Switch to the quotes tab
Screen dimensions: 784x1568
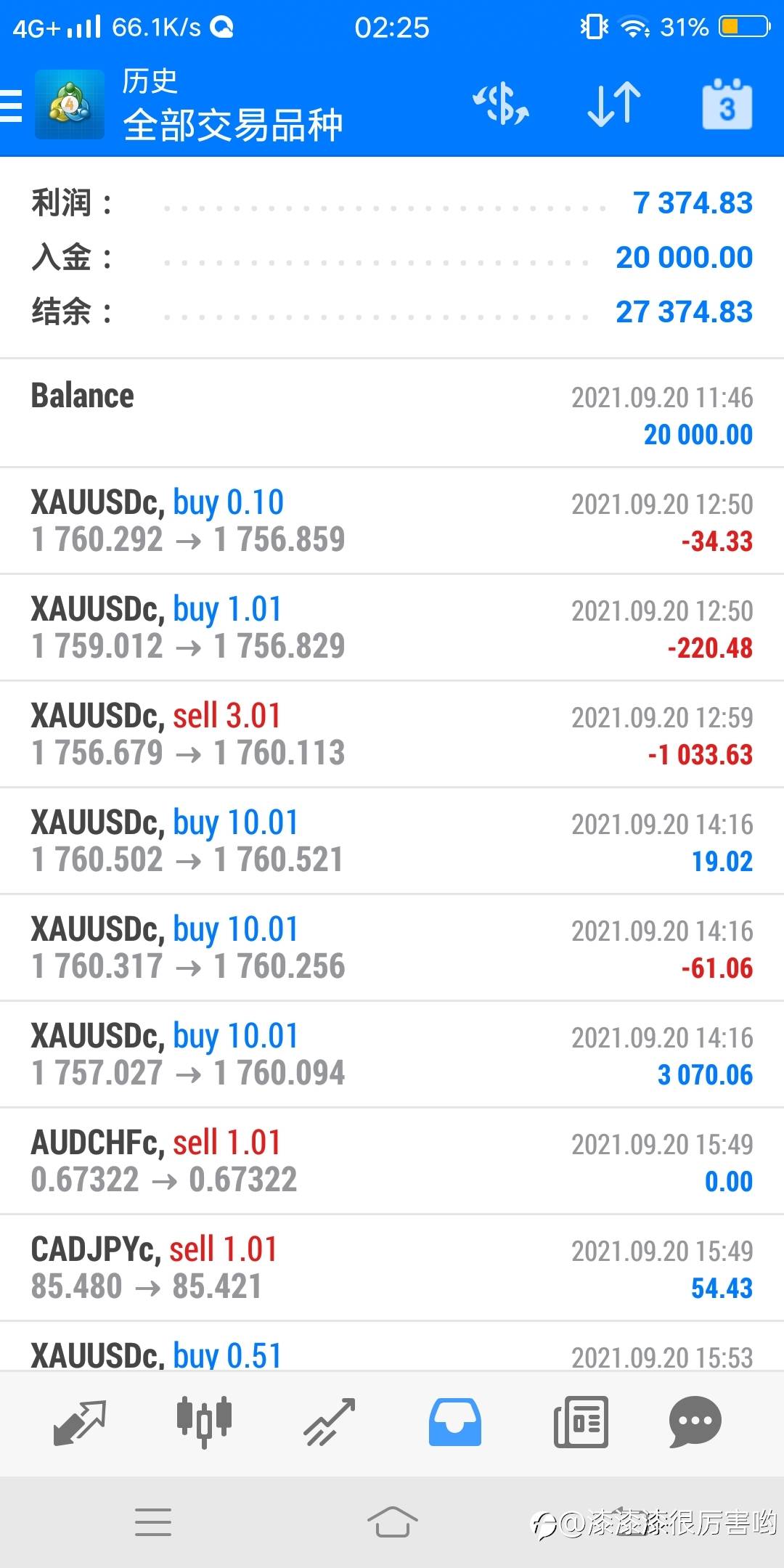(80, 1422)
